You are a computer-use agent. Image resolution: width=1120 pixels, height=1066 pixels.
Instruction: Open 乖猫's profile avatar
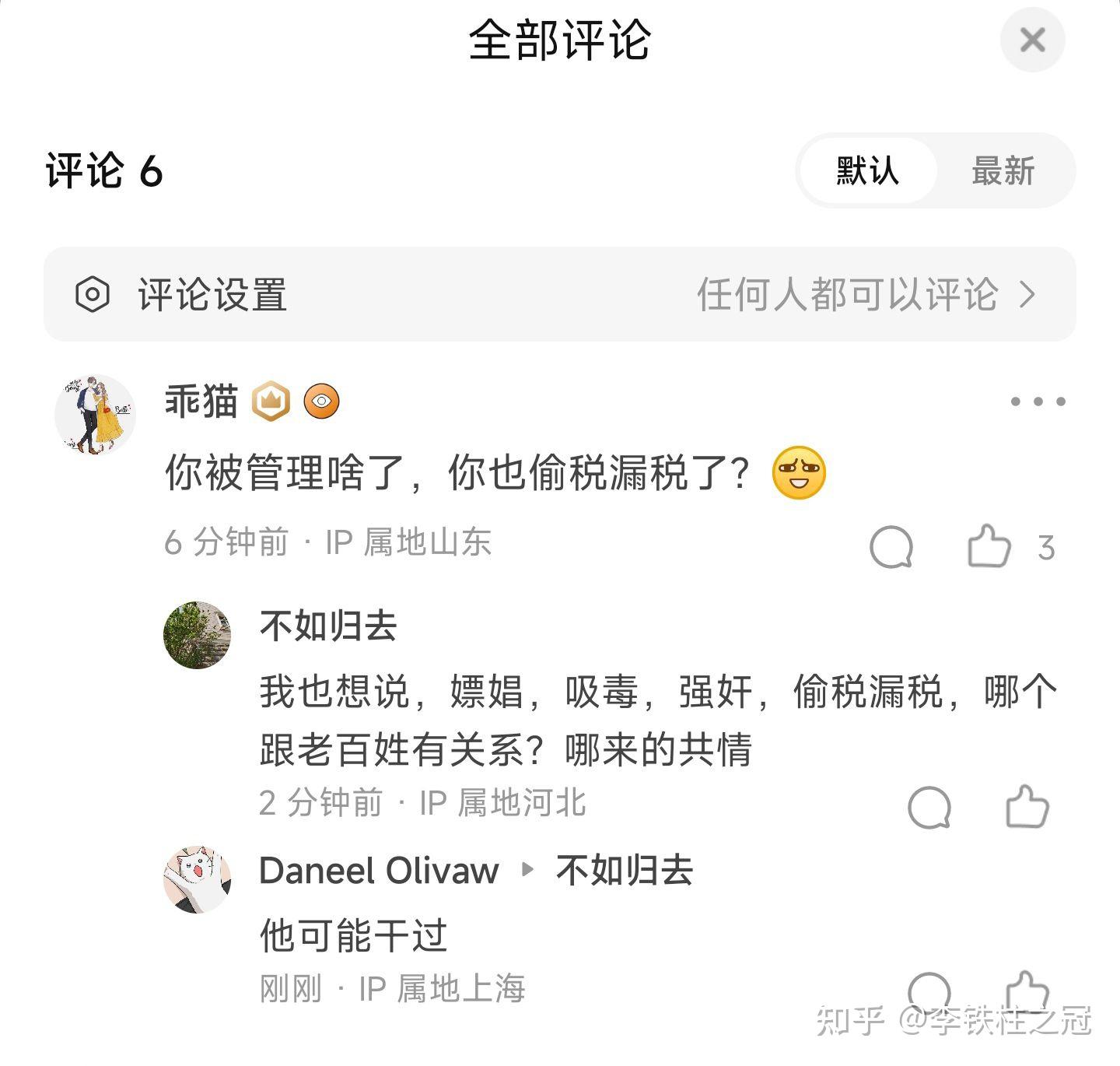point(96,415)
